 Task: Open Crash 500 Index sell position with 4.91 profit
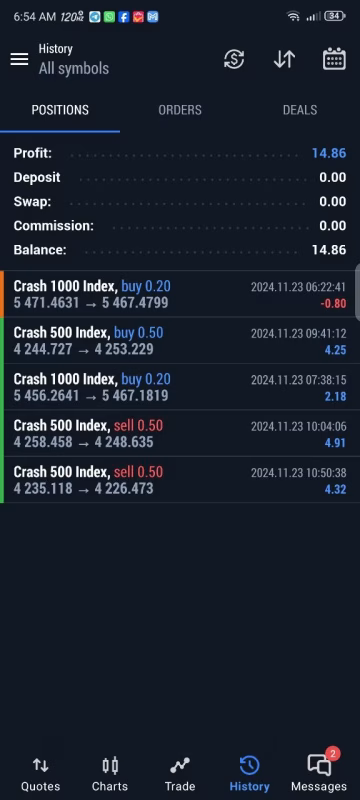point(180,433)
